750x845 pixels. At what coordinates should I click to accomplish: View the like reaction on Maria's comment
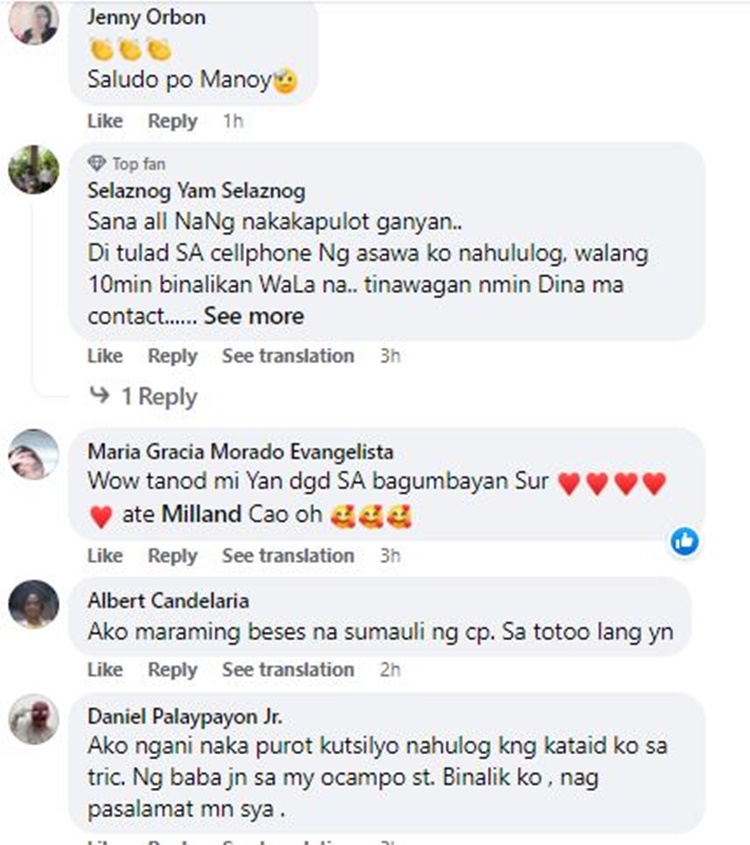[685, 541]
